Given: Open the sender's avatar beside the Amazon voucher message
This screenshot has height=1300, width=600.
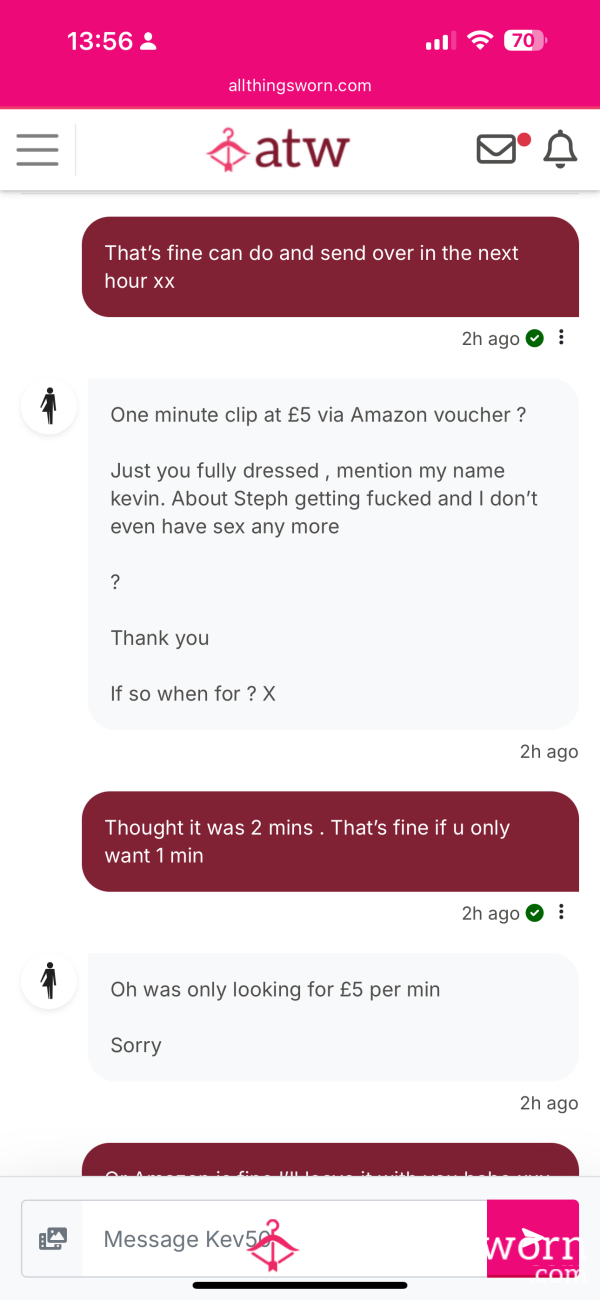Looking at the screenshot, I should [x=49, y=406].
